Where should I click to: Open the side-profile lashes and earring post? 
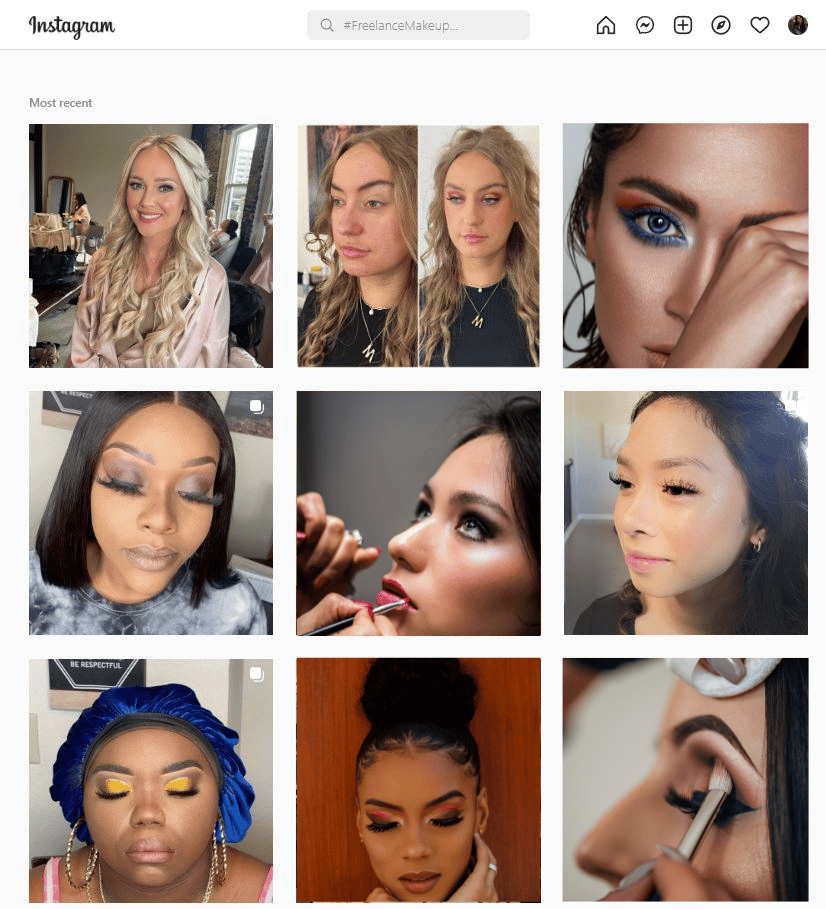685,513
